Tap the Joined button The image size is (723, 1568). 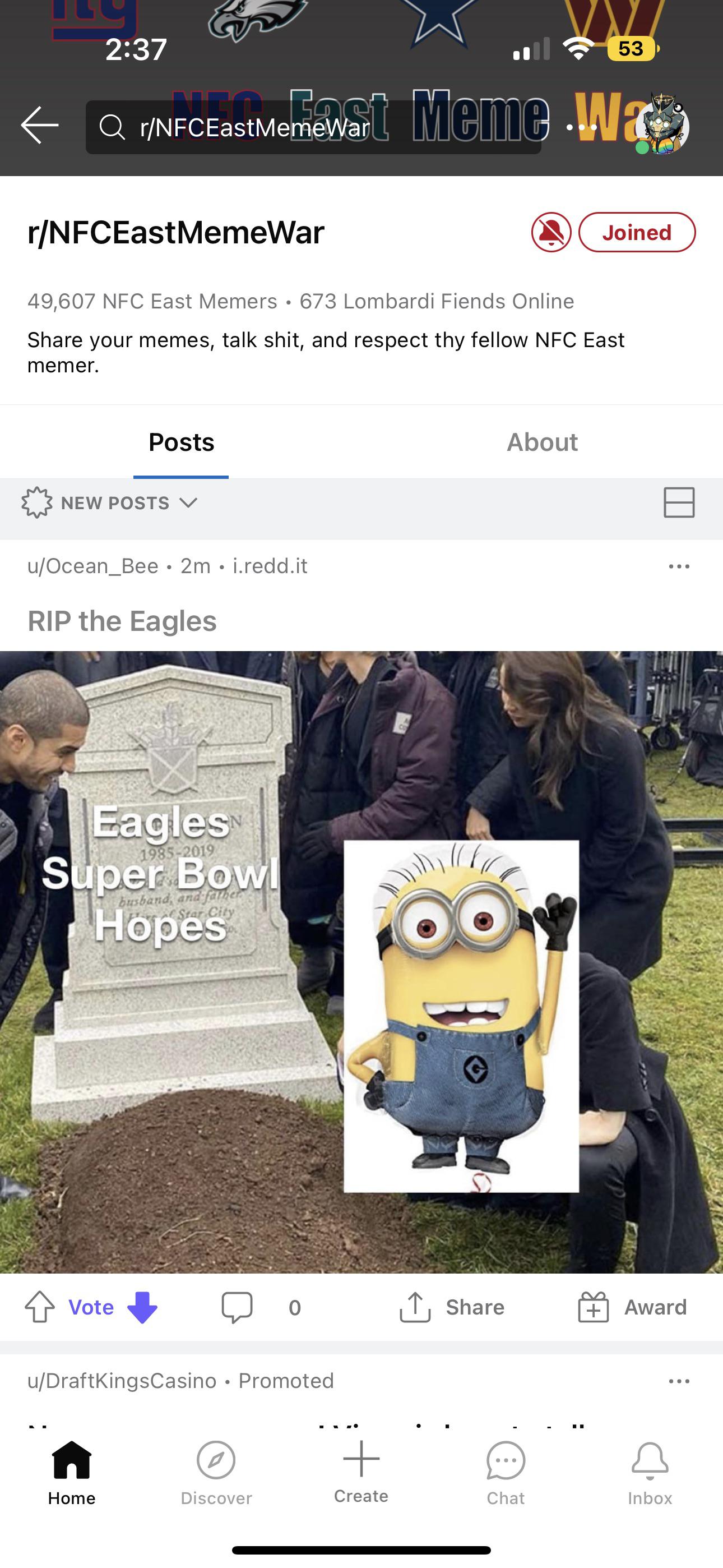tap(636, 233)
